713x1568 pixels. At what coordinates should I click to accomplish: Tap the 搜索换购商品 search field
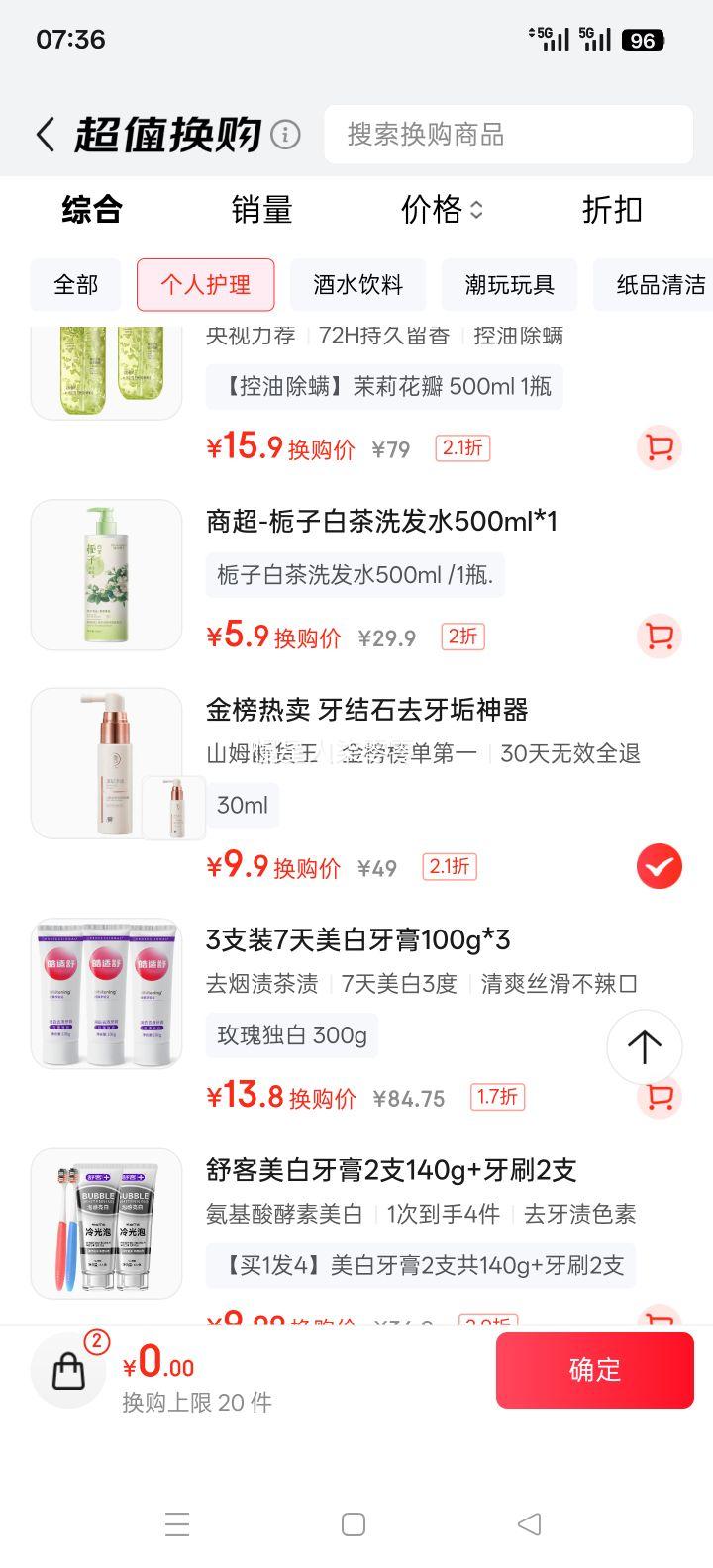tap(507, 134)
